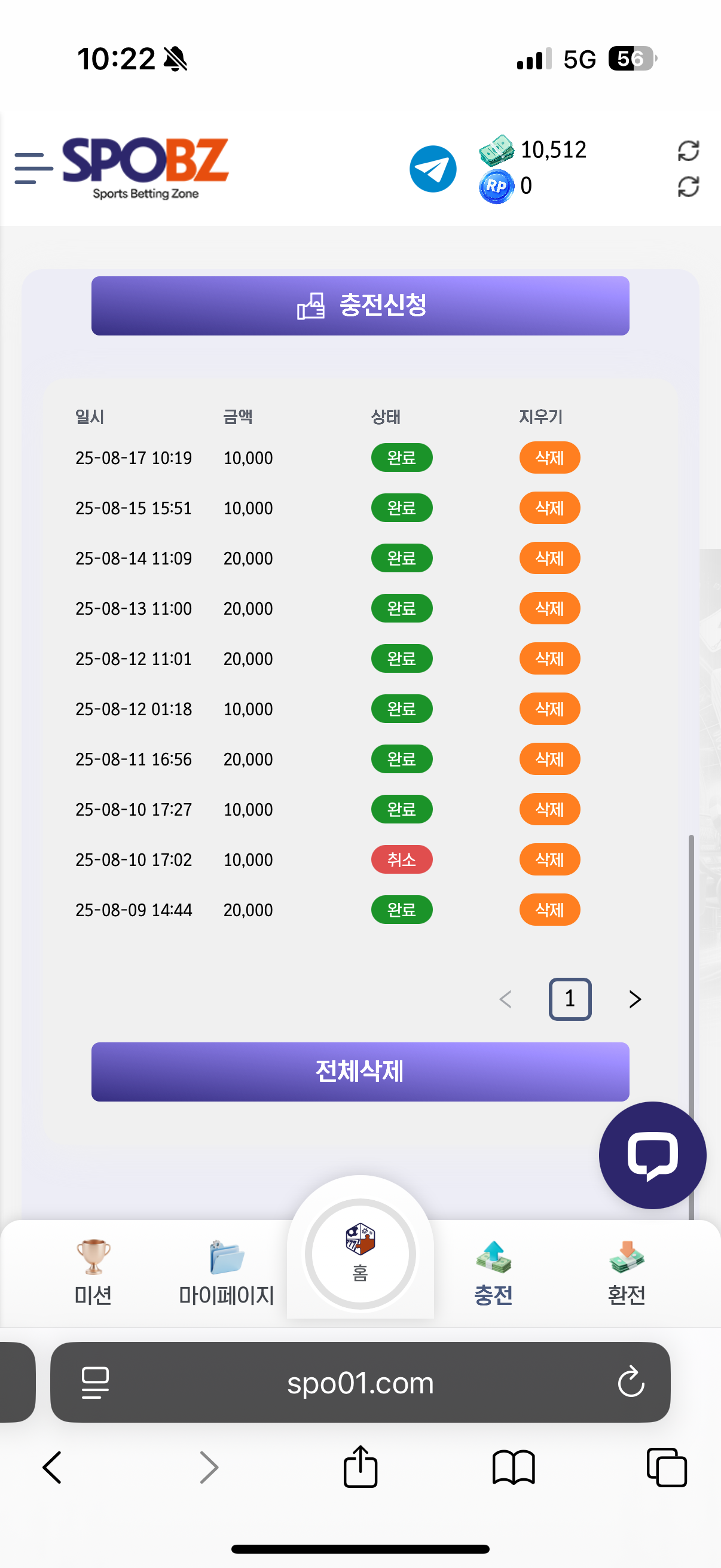The width and height of the screenshot is (721, 1568).
Task: Go to the 홈 tab
Action: coord(360,1253)
